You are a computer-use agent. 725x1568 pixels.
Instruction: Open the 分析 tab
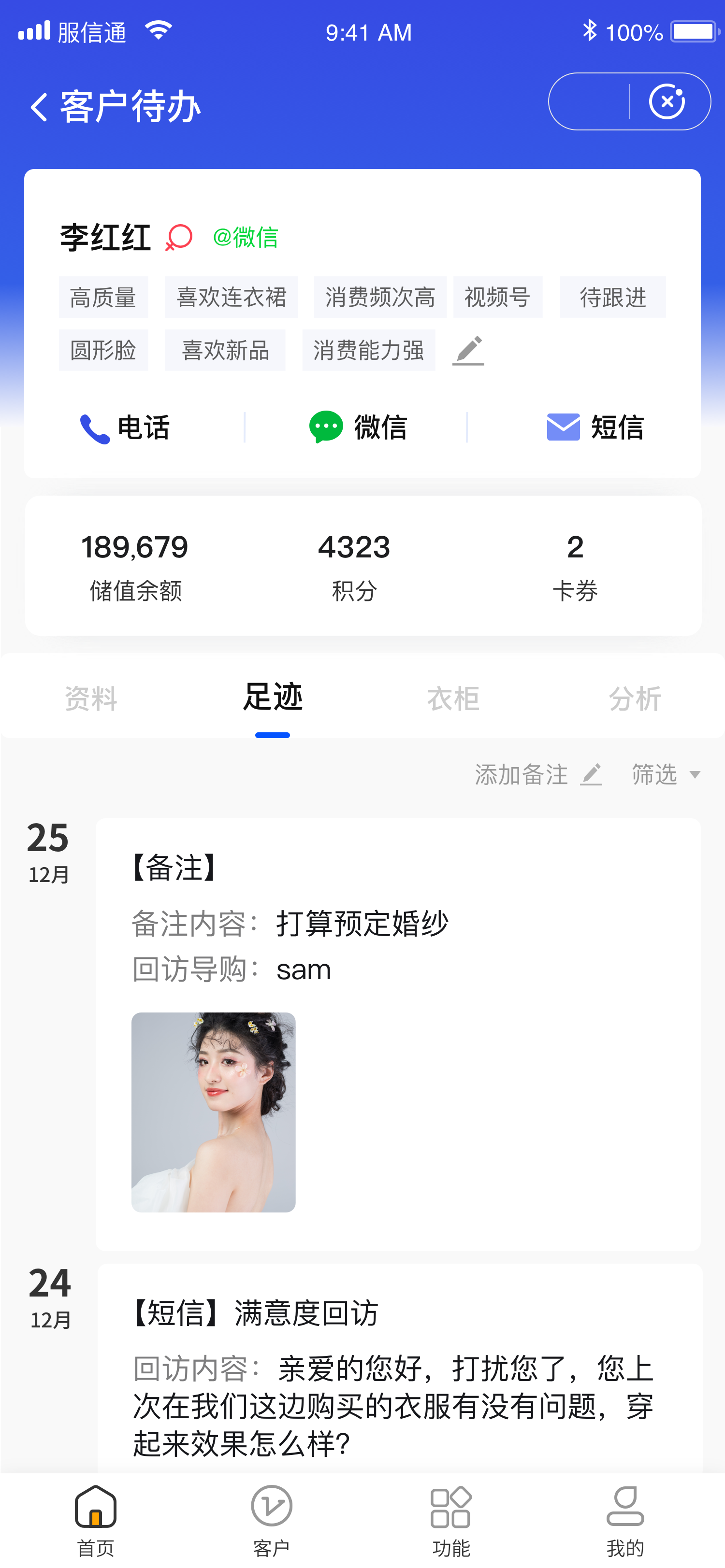coord(636,699)
